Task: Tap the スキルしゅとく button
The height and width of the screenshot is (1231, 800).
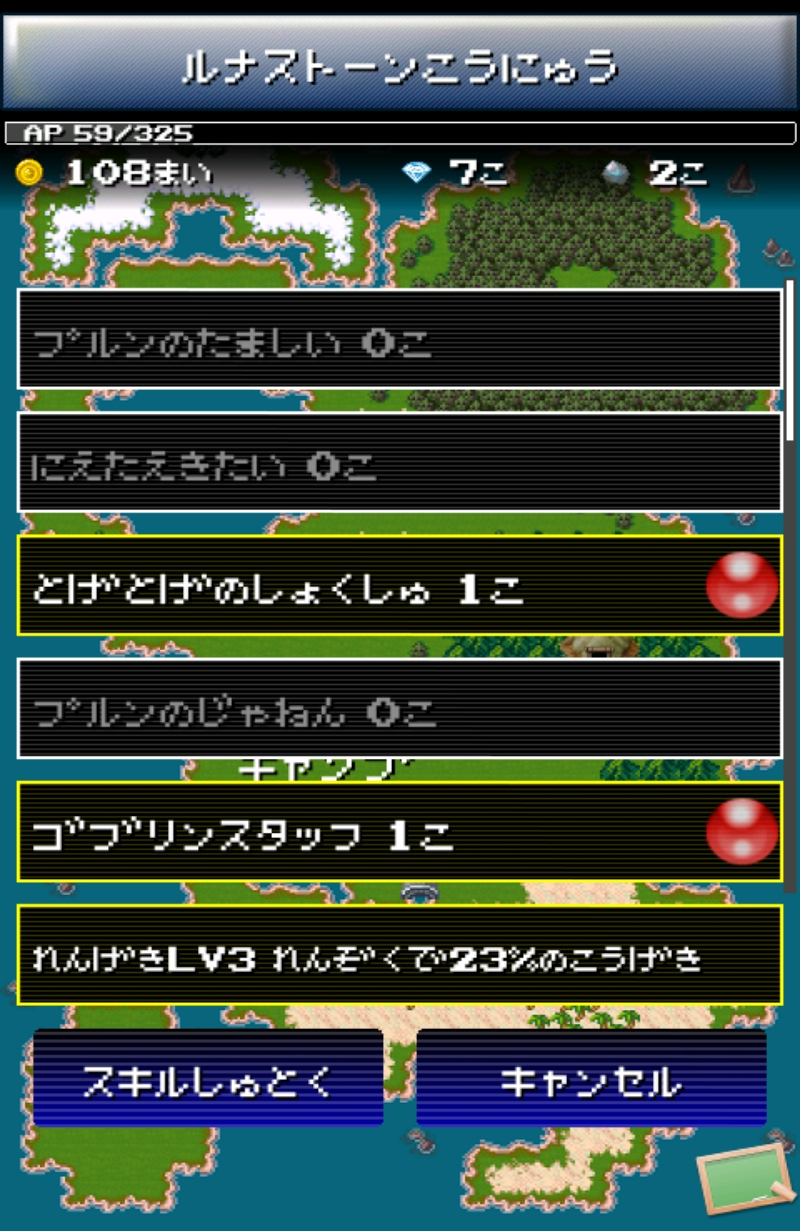Action: (208, 1079)
